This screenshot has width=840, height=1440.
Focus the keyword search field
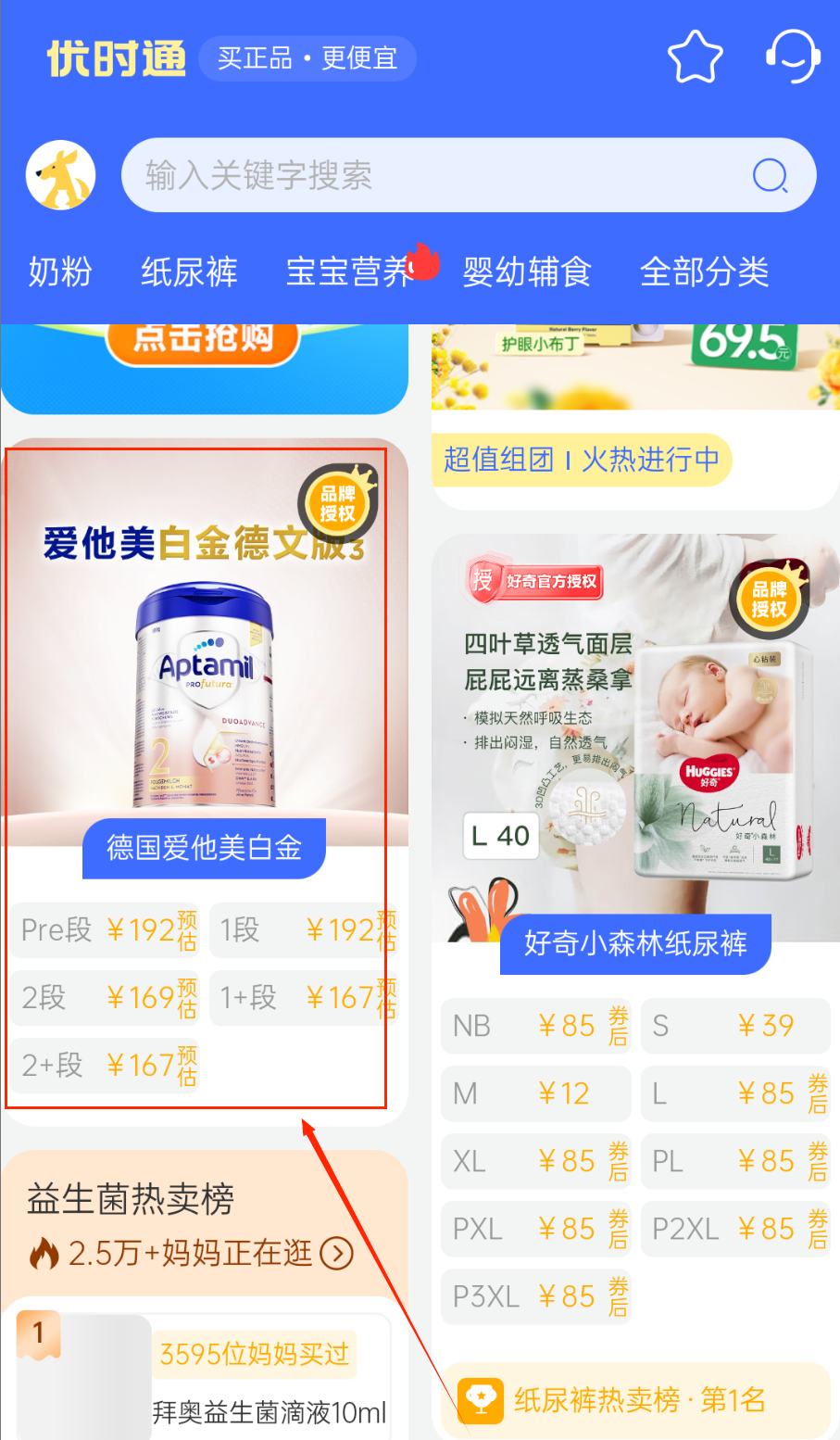(435, 175)
